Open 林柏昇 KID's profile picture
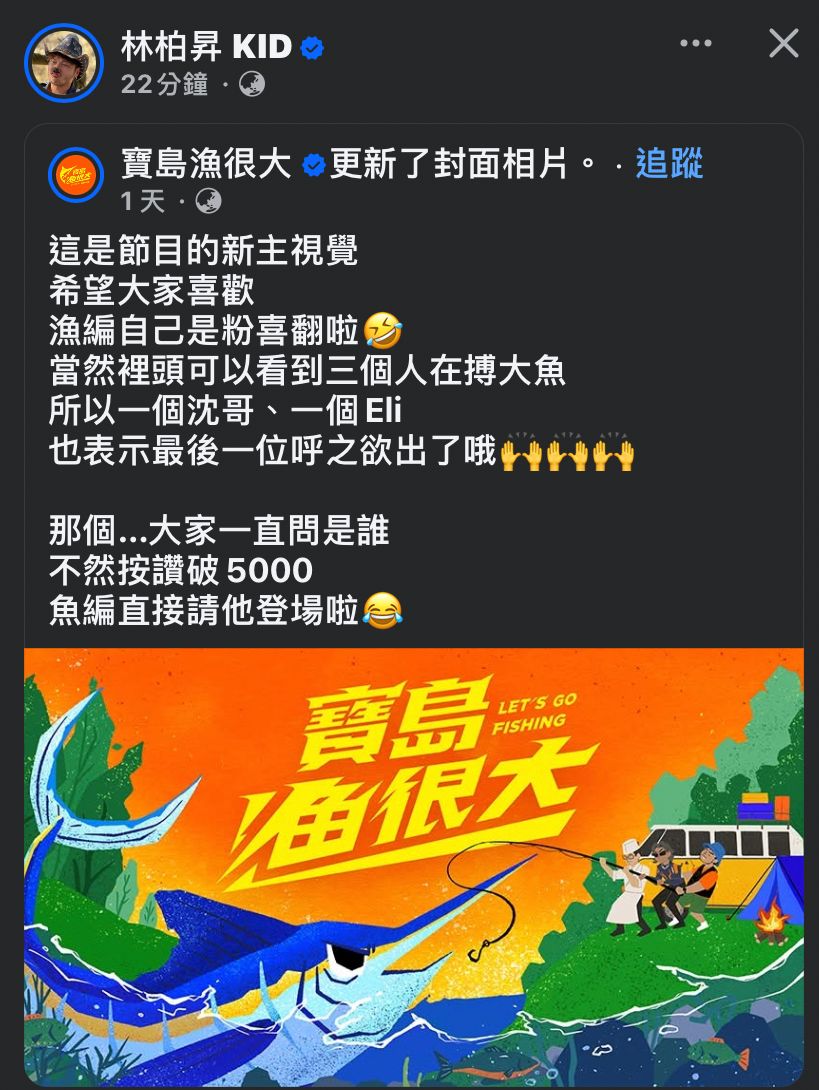Screen dimensions: 819x1090 point(63,63)
